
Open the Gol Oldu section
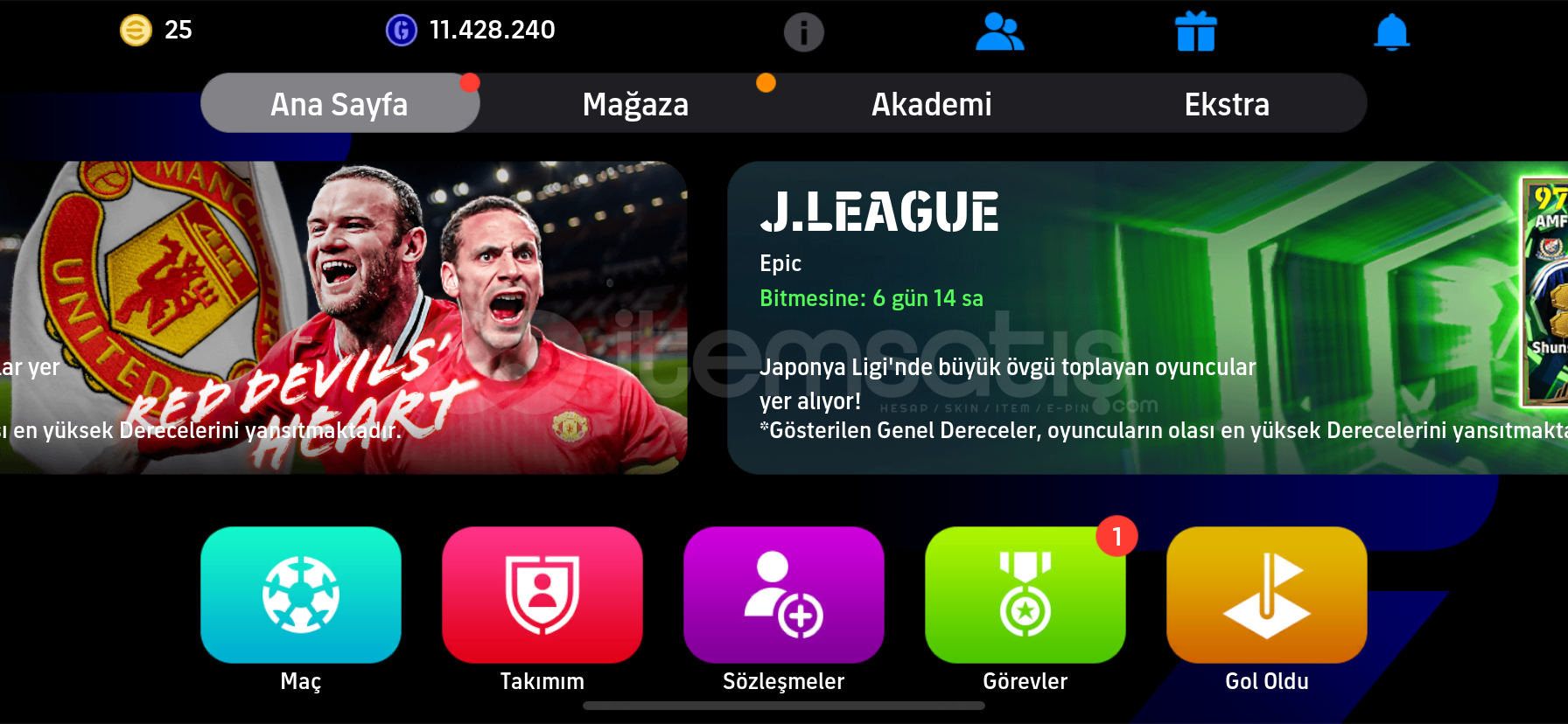coord(1266,595)
